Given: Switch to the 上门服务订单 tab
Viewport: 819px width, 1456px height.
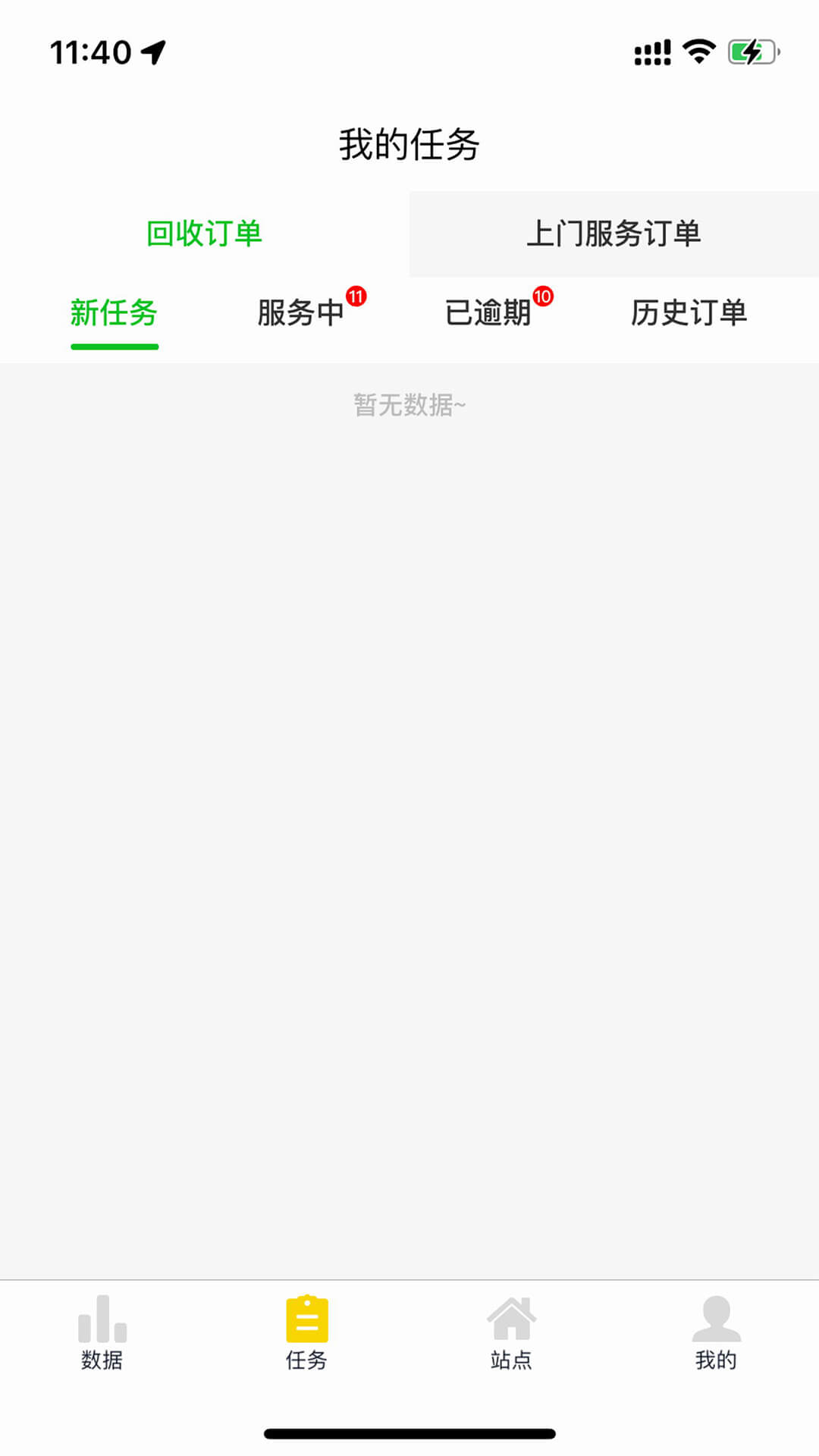Looking at the screenshot, I should point(614,234).
